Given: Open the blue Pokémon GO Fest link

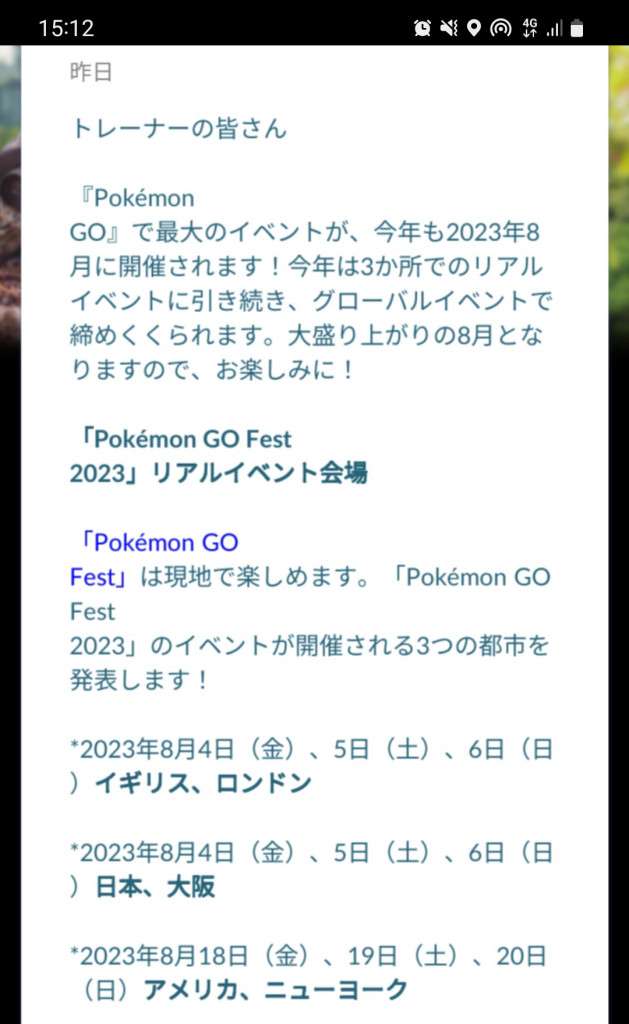Looking at the screenshot, I should point(162,543).
